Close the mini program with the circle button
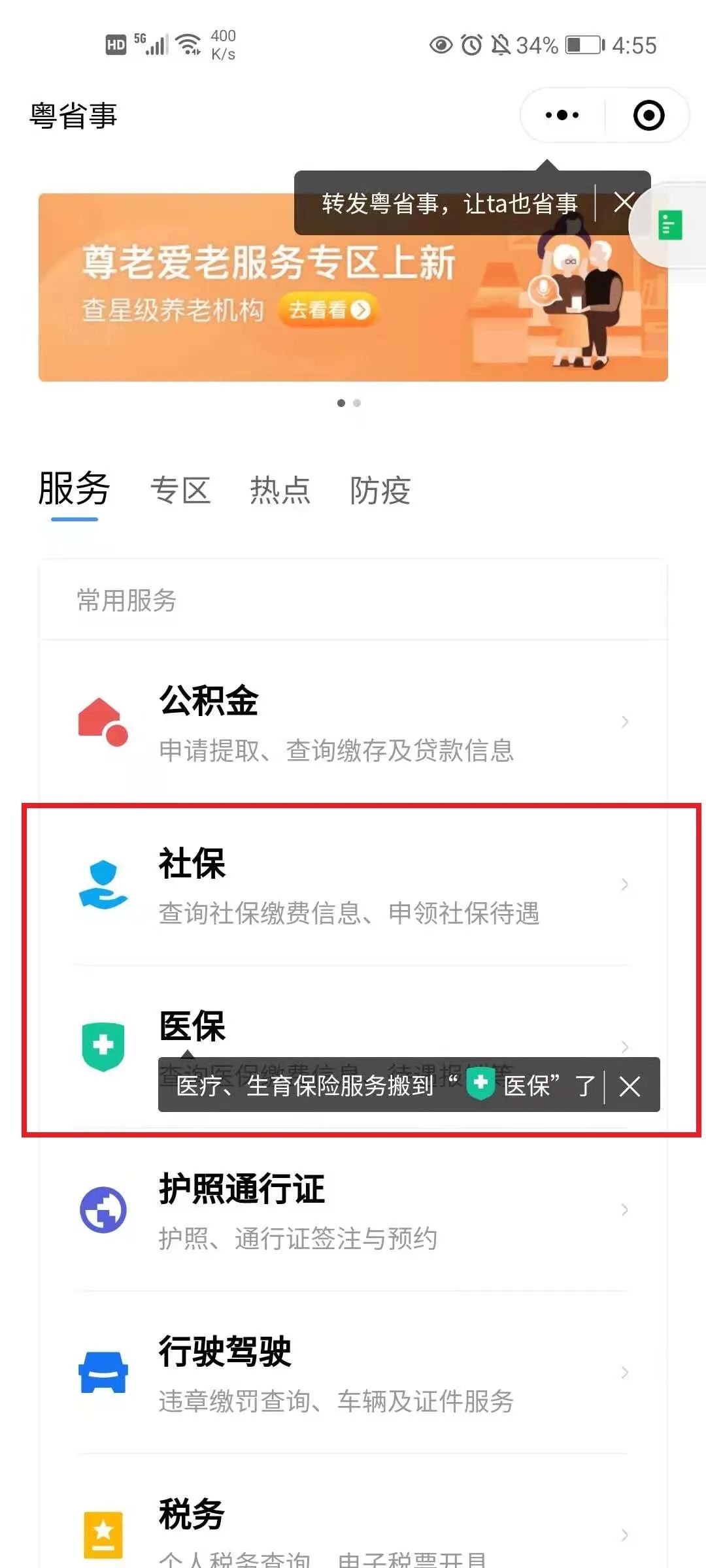706x1568 pixels. (648, 116)
